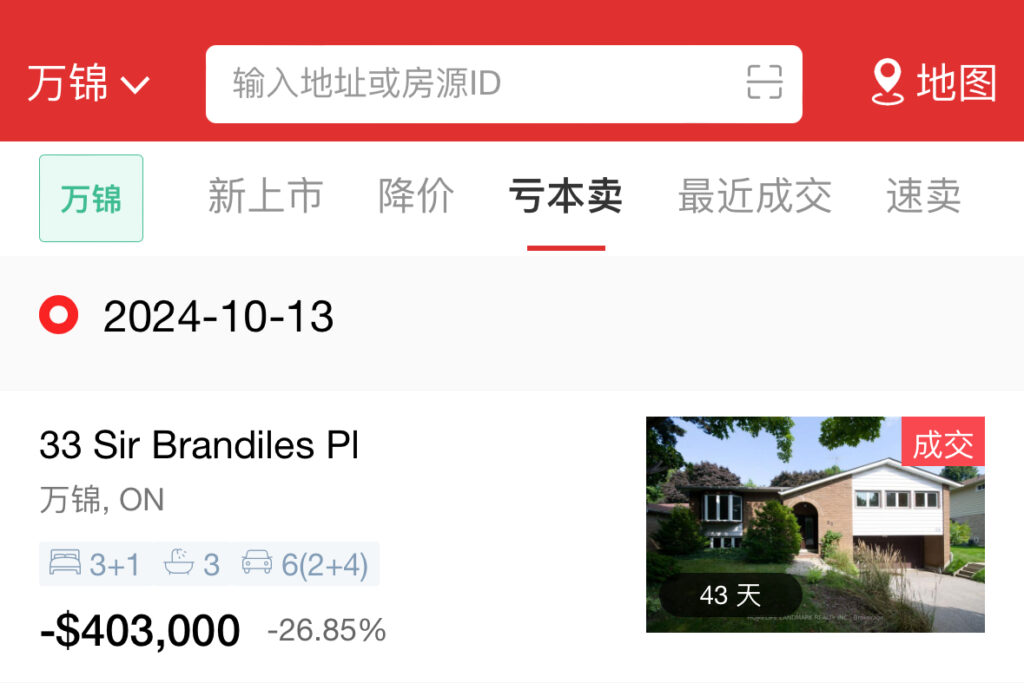1024x690 pixels.
Task: Switch to the 速卖 tab
Action: pos(922,197)
